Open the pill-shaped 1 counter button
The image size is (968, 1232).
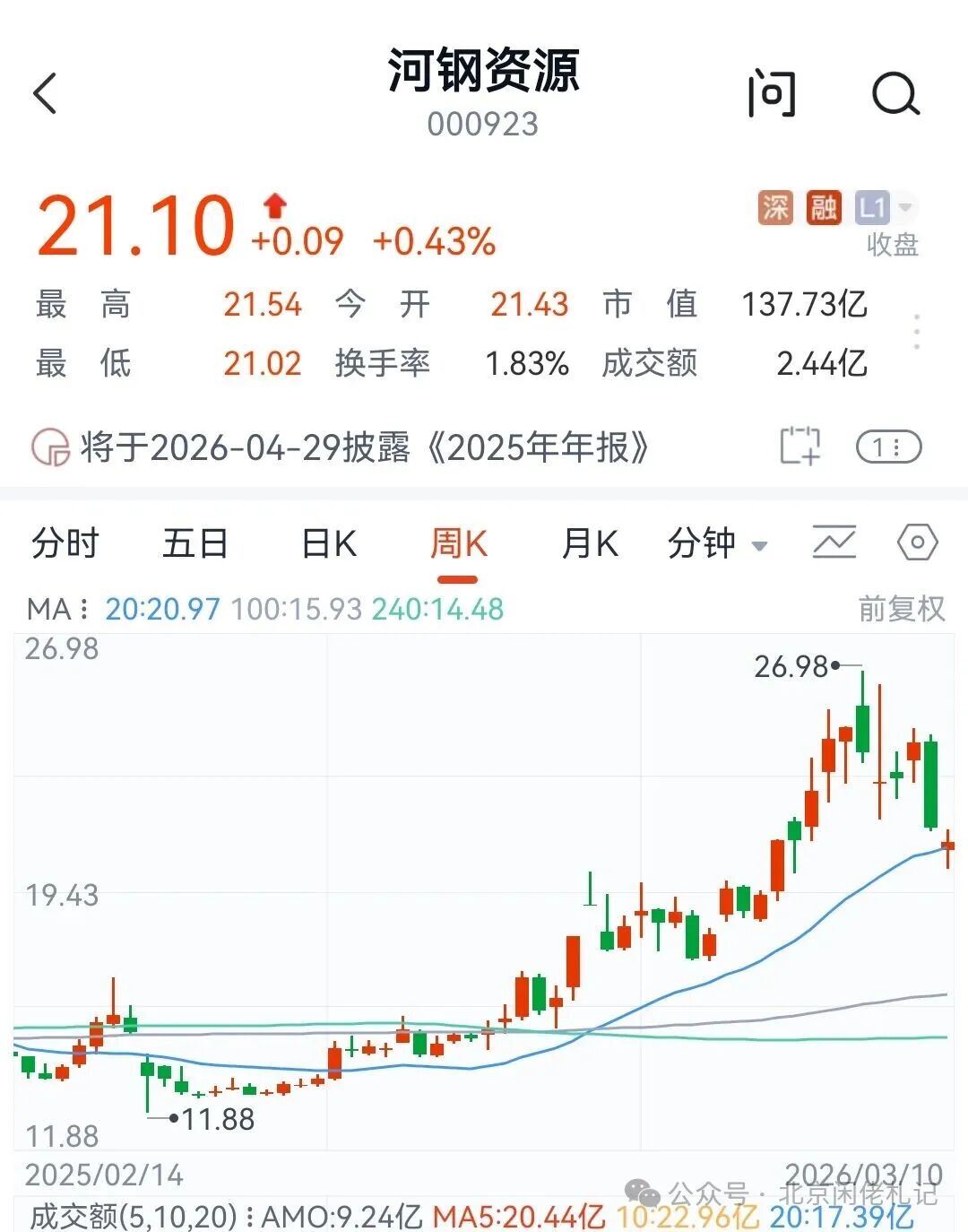(x=888, y=447)
